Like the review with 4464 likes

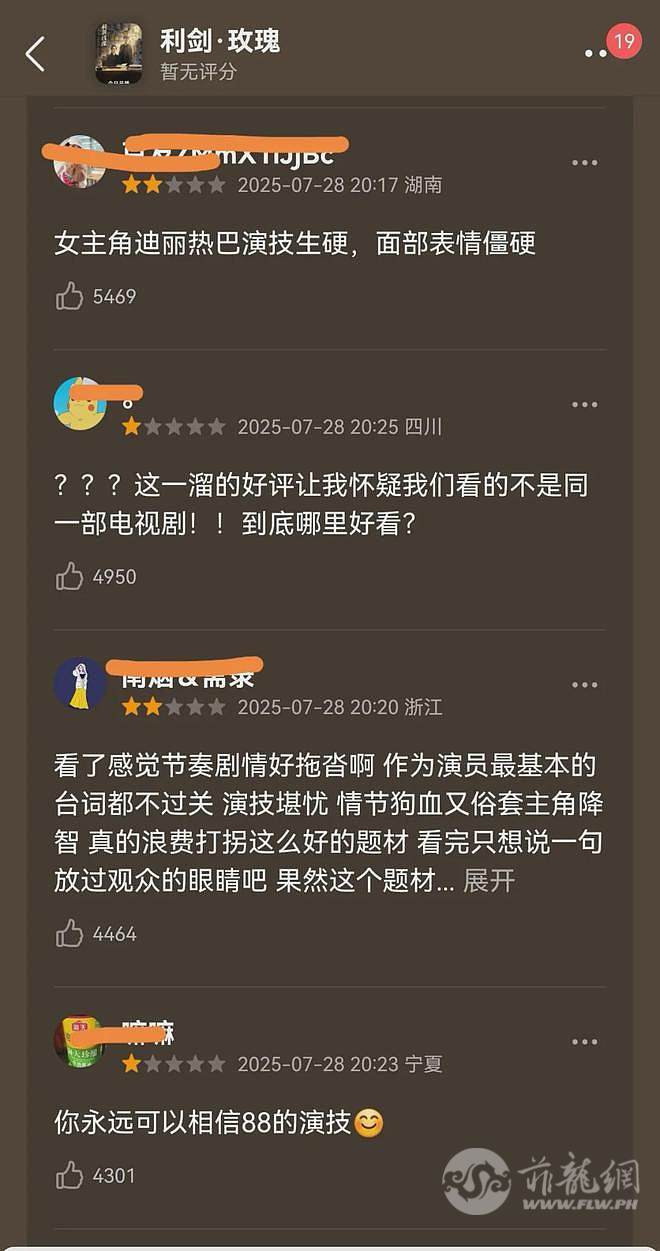point(69,933)
